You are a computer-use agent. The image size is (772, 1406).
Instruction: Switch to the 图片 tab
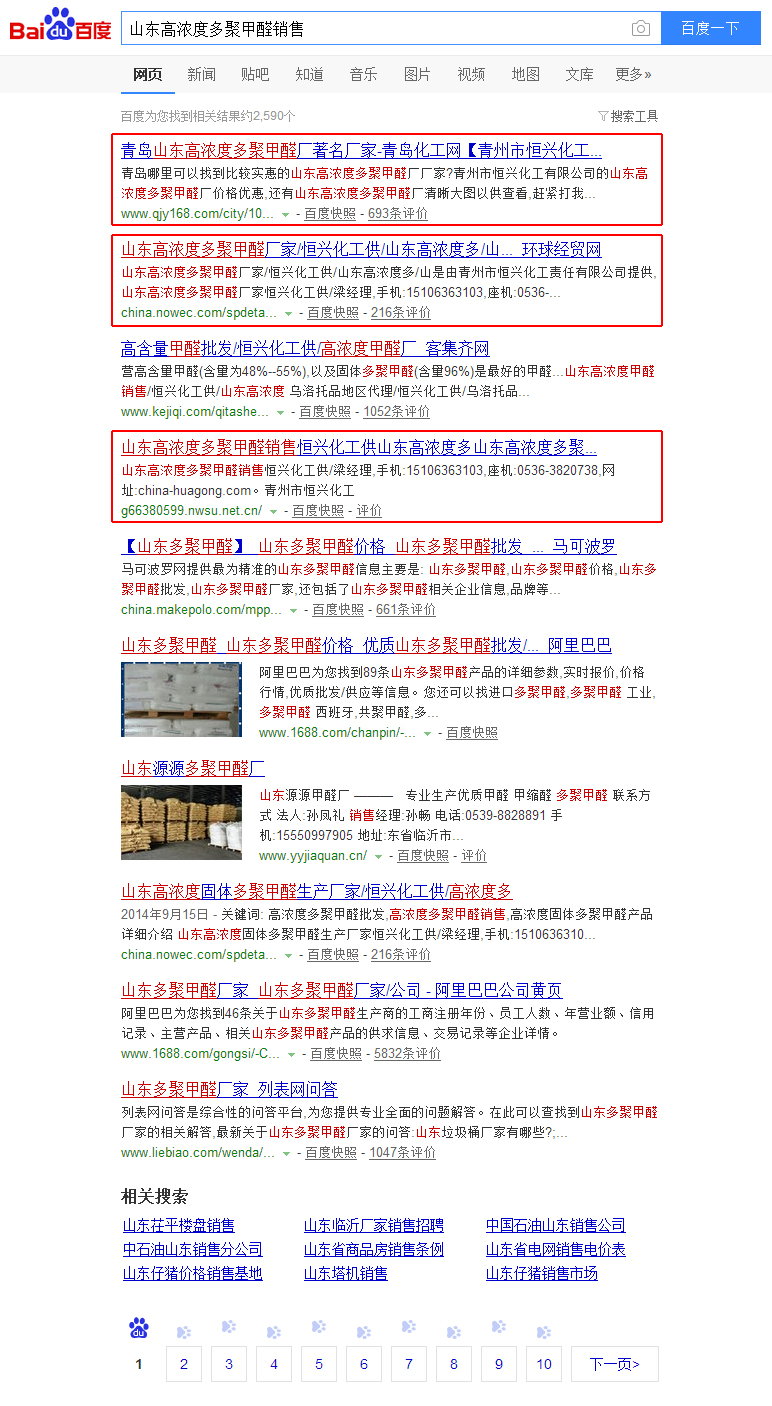tap(417, 74)
